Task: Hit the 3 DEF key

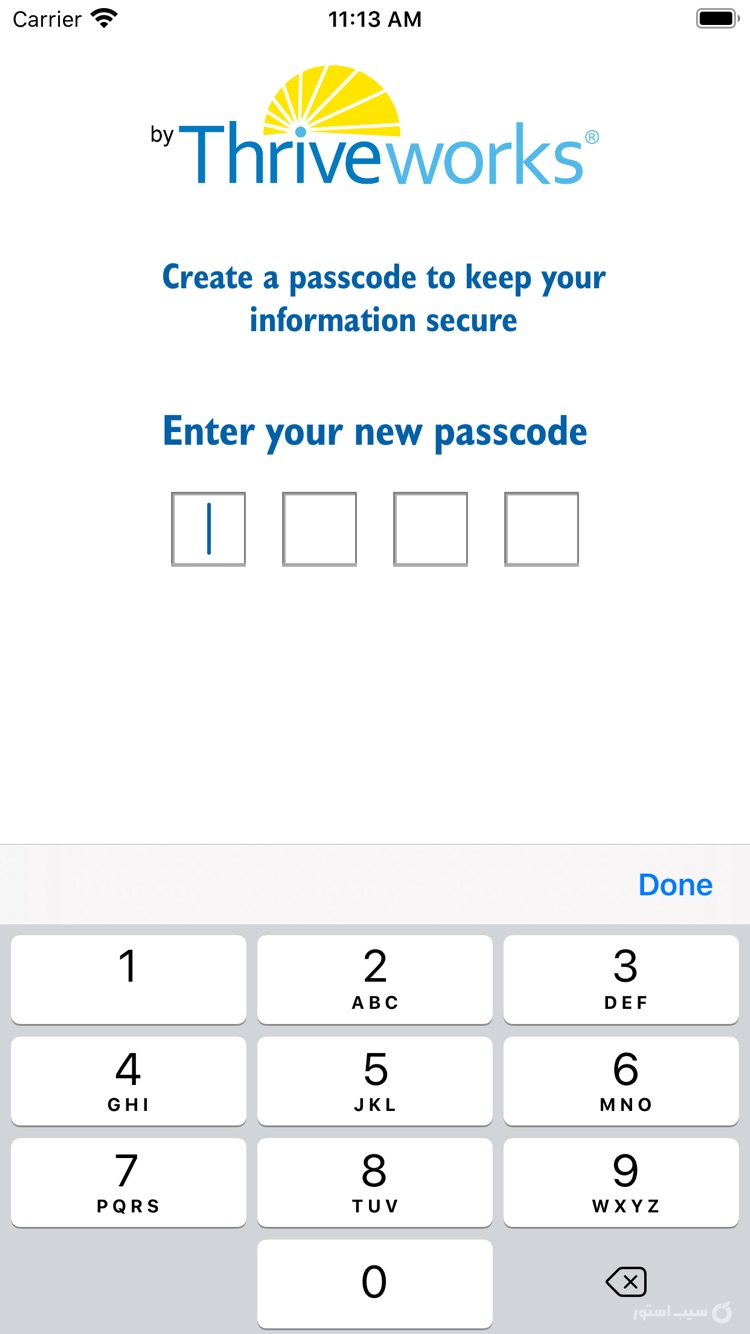Action: pyautogui.click(x=621, y=979)
